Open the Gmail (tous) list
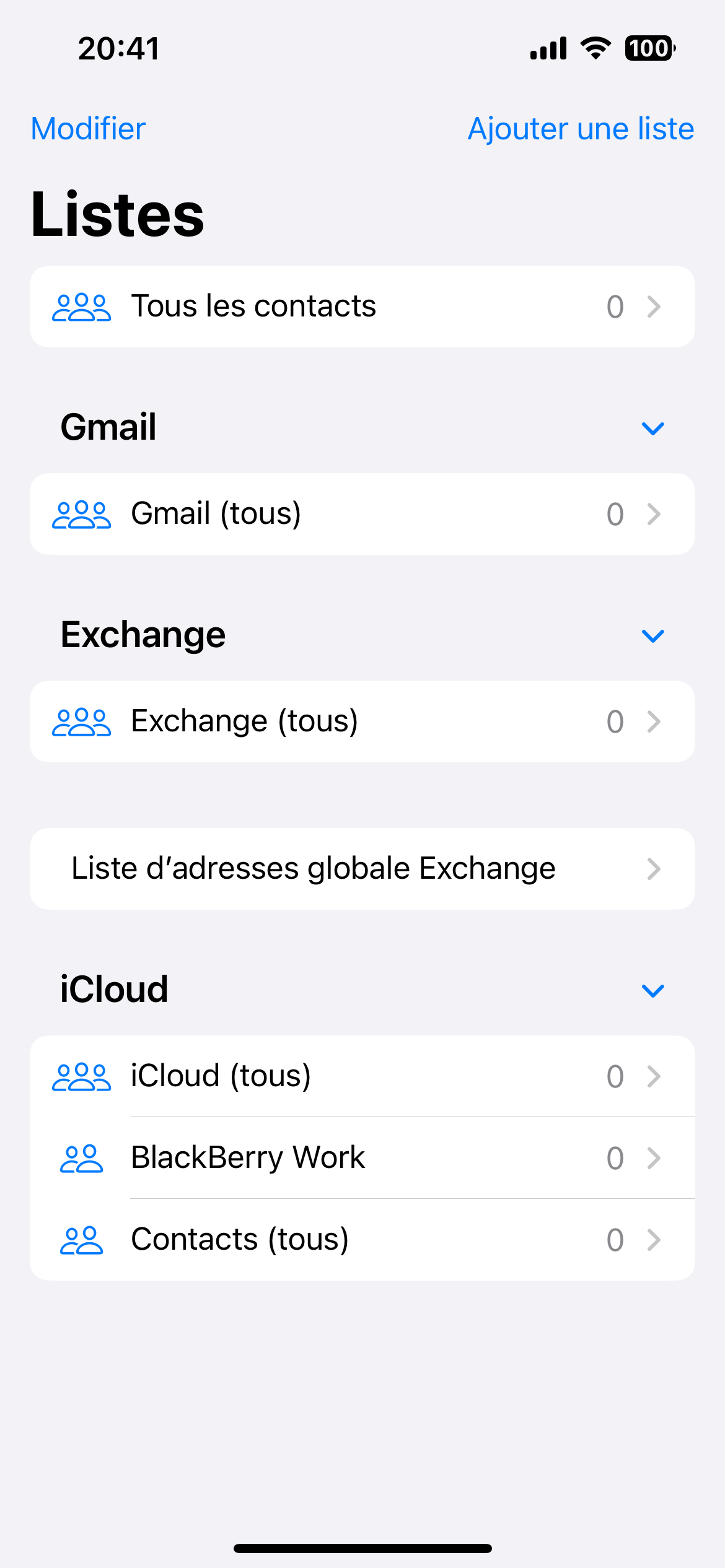725x1568 pixels. [x=362, y=514]
